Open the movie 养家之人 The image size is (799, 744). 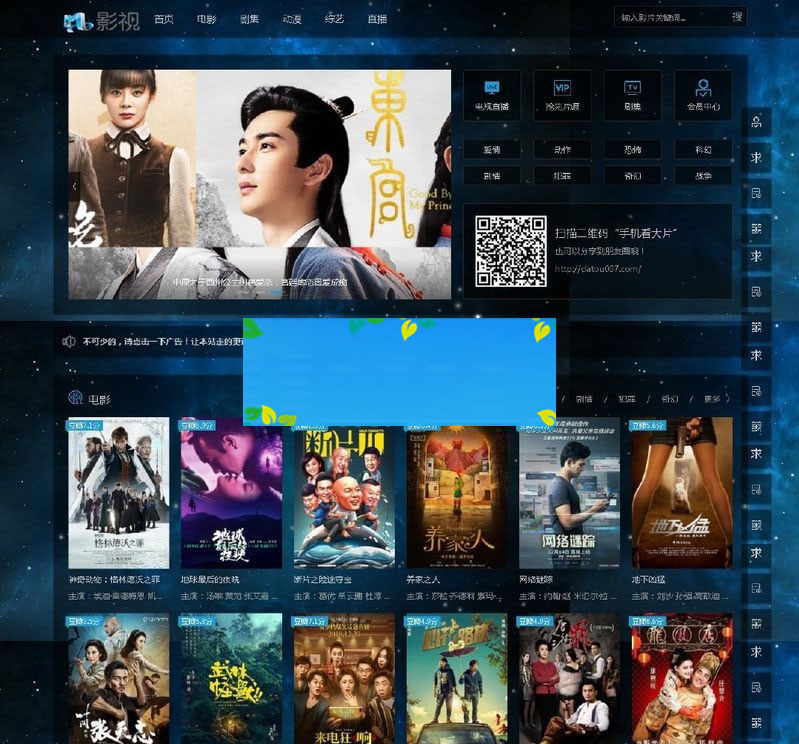tap(457, 493)
